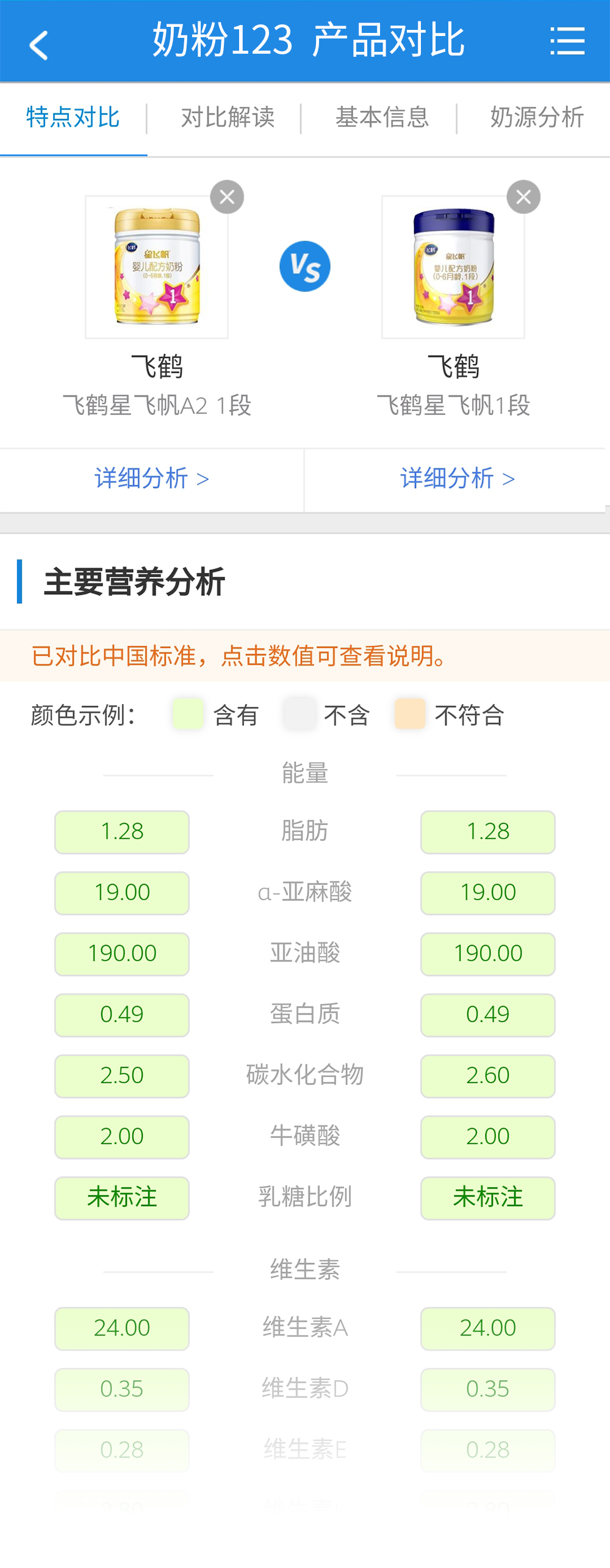Open the 奶源分析 tab
Viewport: 610px width, 1568px height.
(x=534, y=118)
